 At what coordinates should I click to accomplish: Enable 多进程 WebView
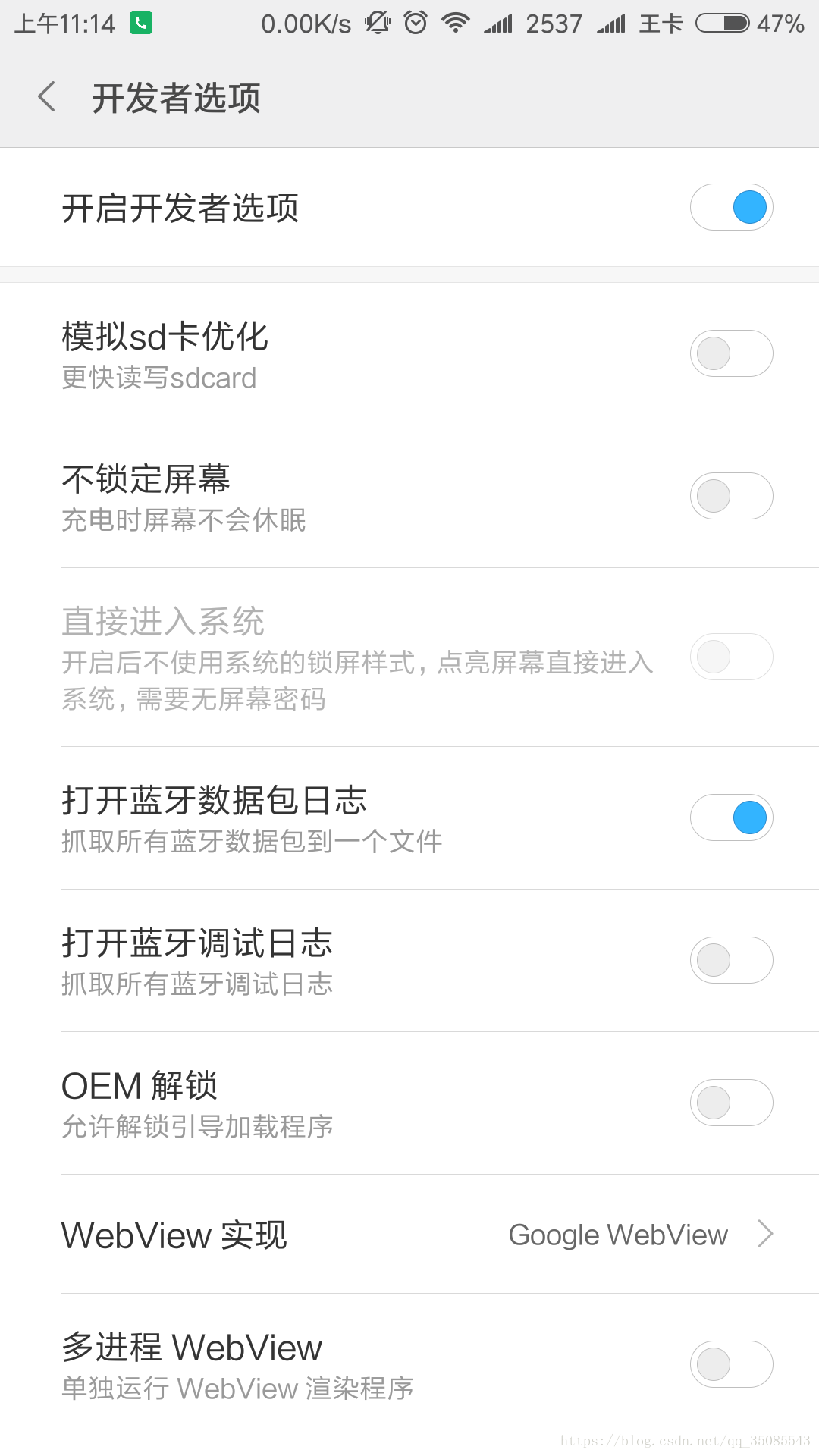pyautogui.click(x=731, y=1364)
